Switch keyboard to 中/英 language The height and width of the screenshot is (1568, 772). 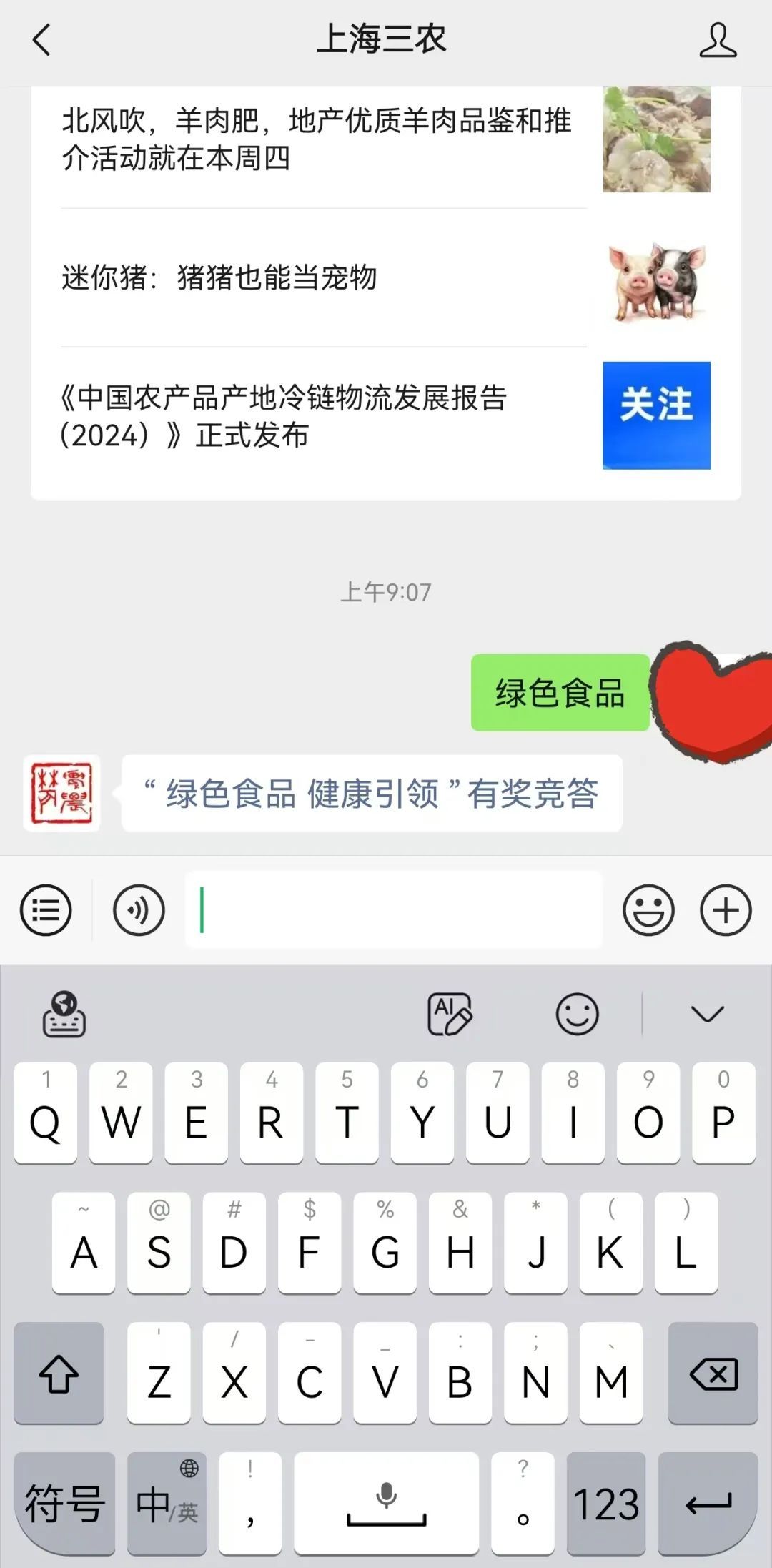pos(167,1503)
